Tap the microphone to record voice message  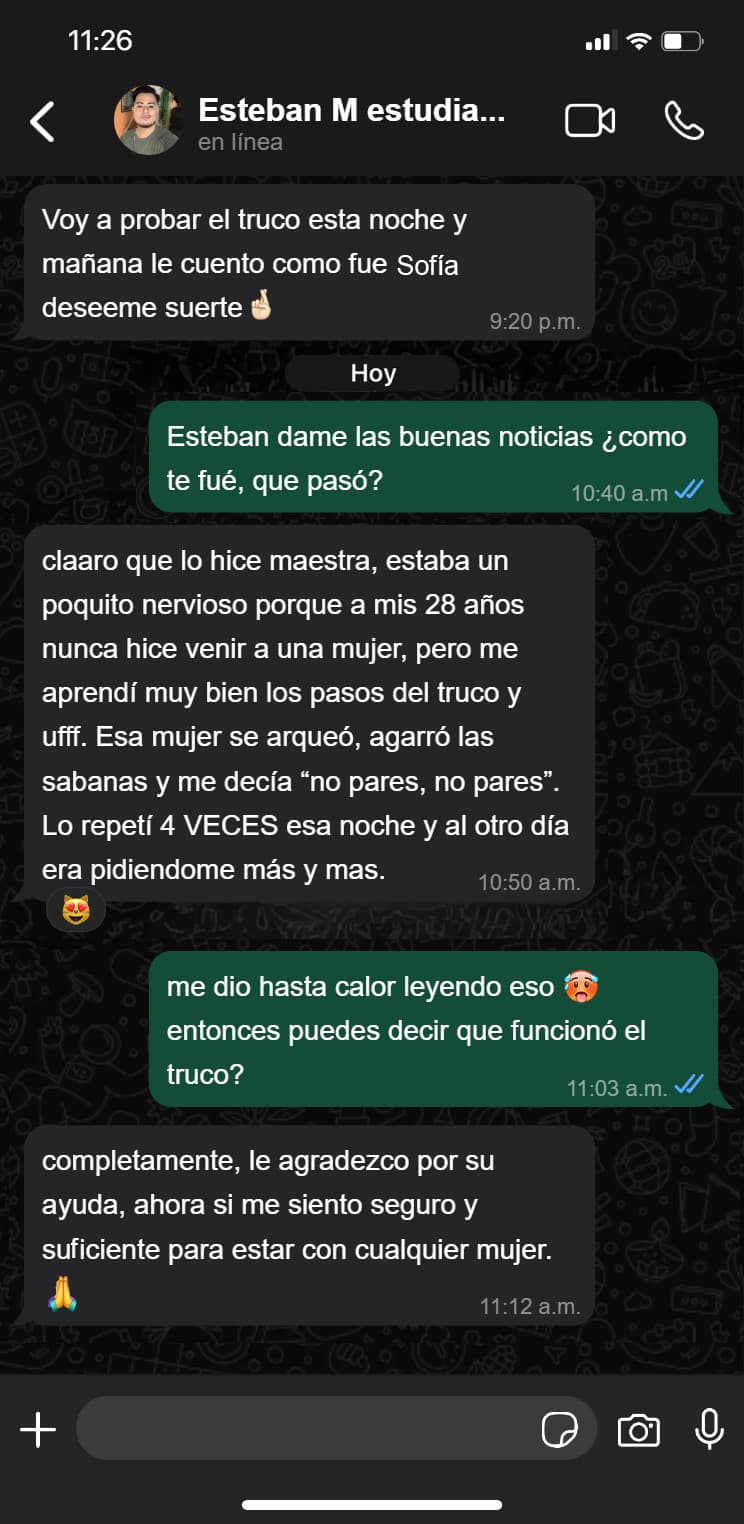[x=709, y=1430]
